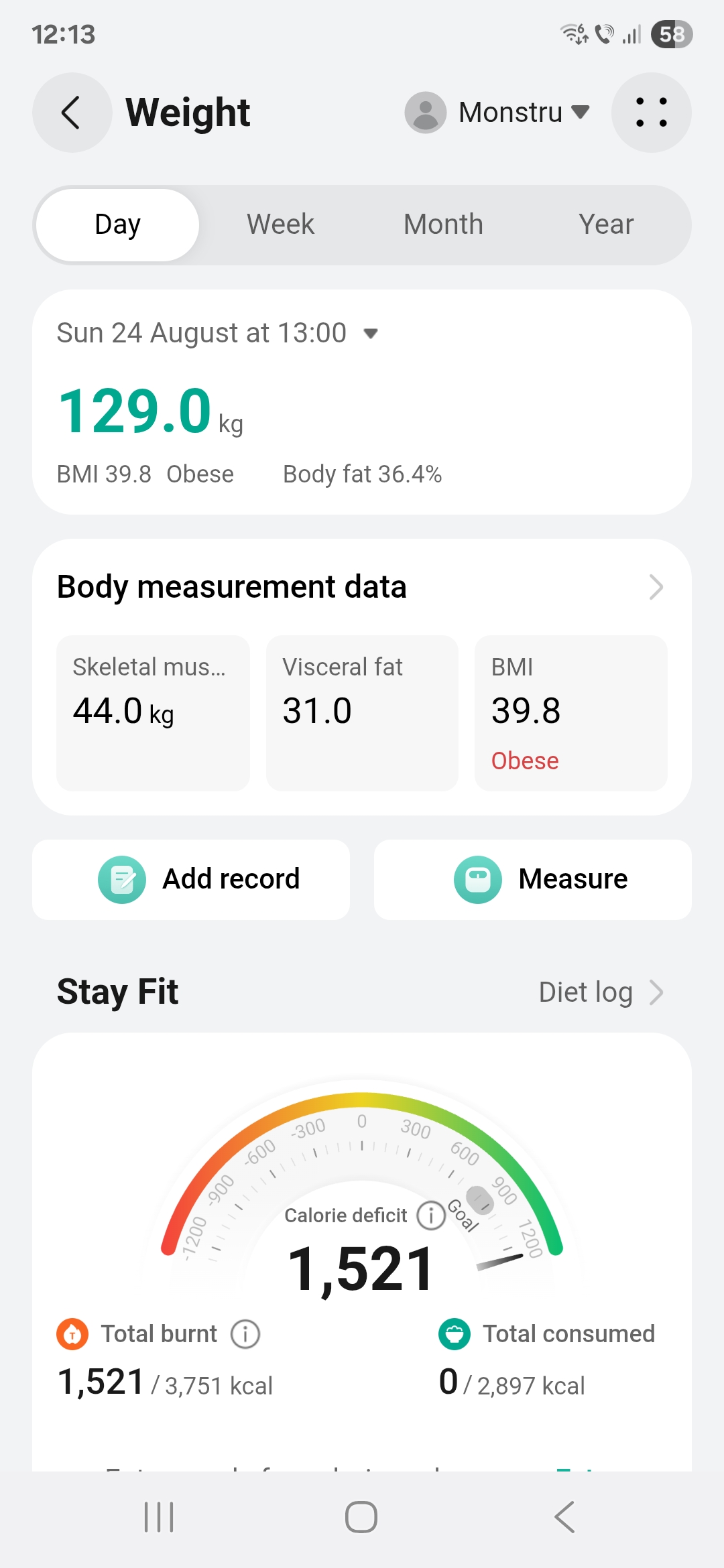Image resolution: width=724 pixels, height=1568 pixels.
Task: Open the Monstru user dropdown
Action: point(497,113)
